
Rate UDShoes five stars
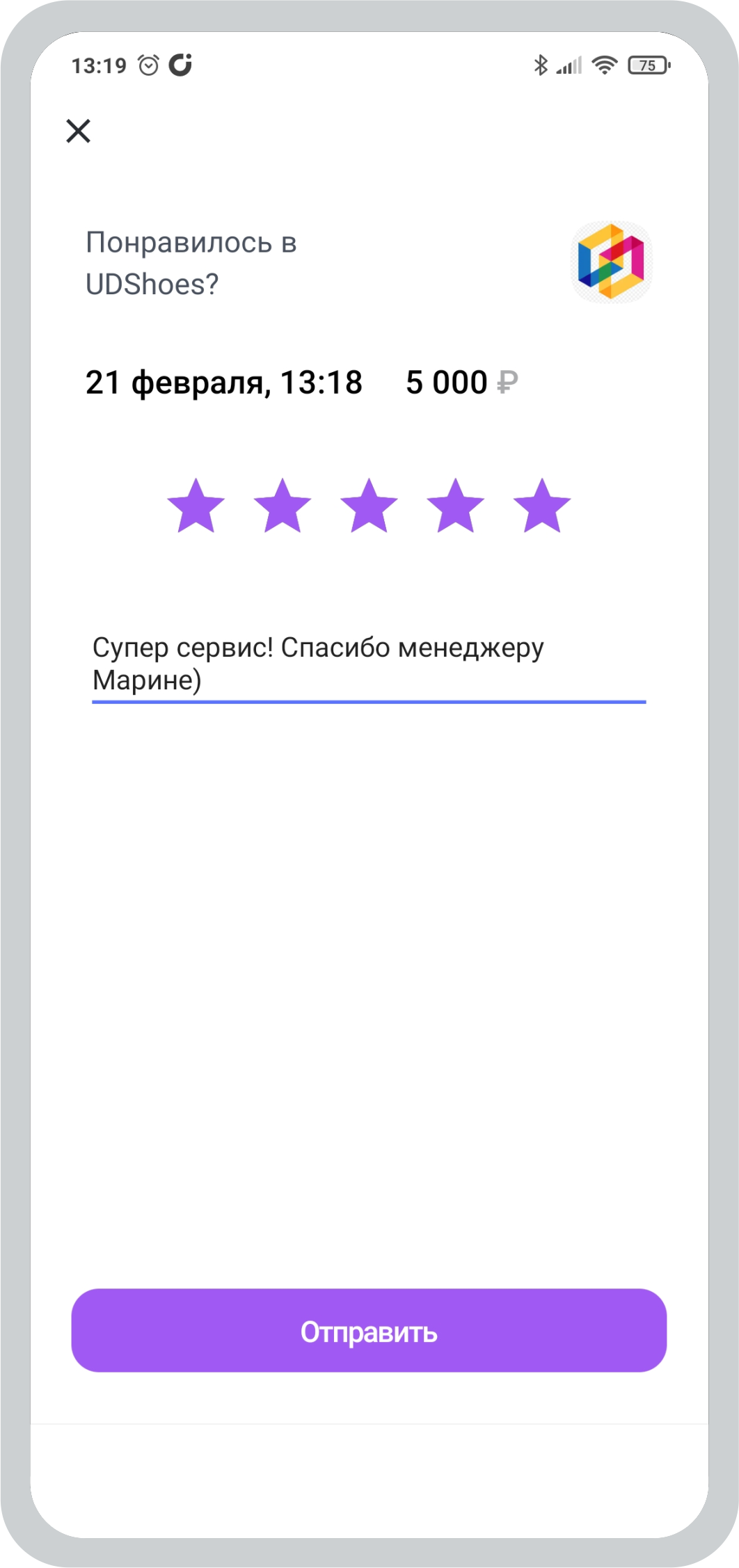point(542,506)
